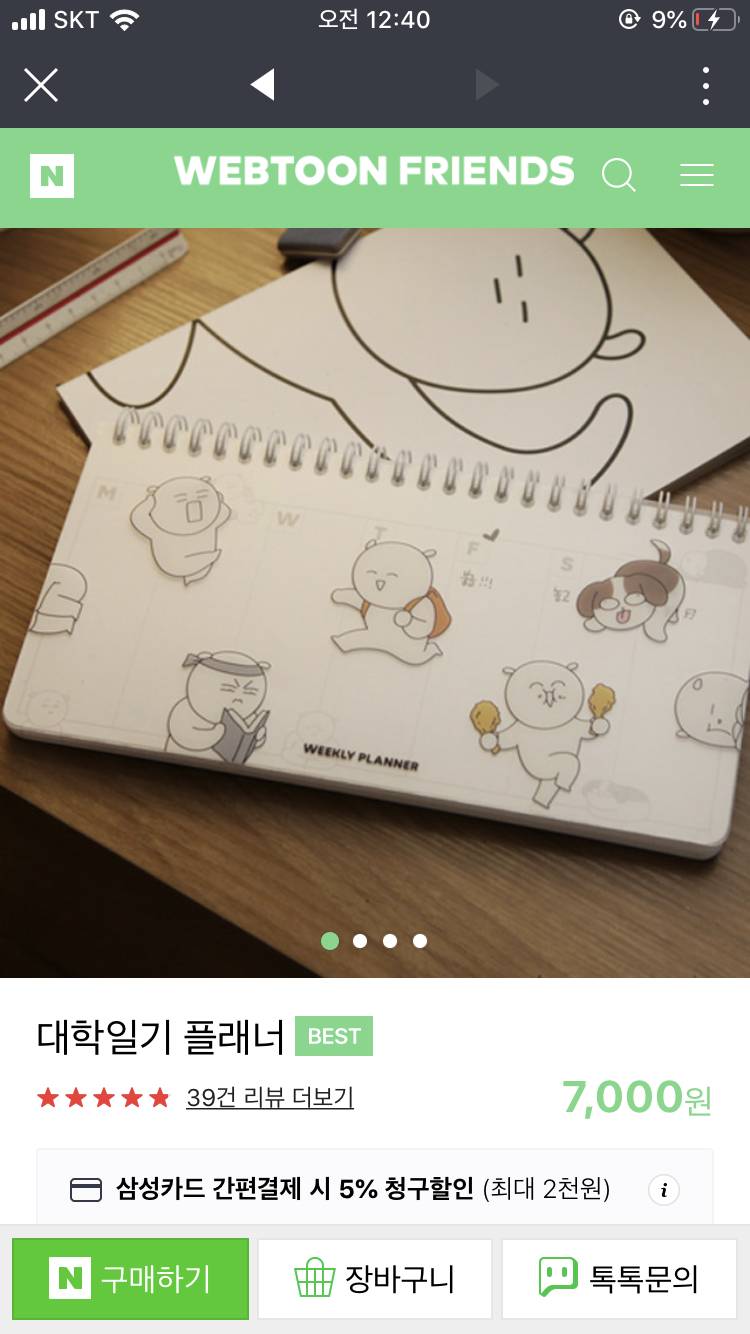Close the webview with the X button
Screen dimensions: 750x1334
pyautogui.click(x=41, y=84)
